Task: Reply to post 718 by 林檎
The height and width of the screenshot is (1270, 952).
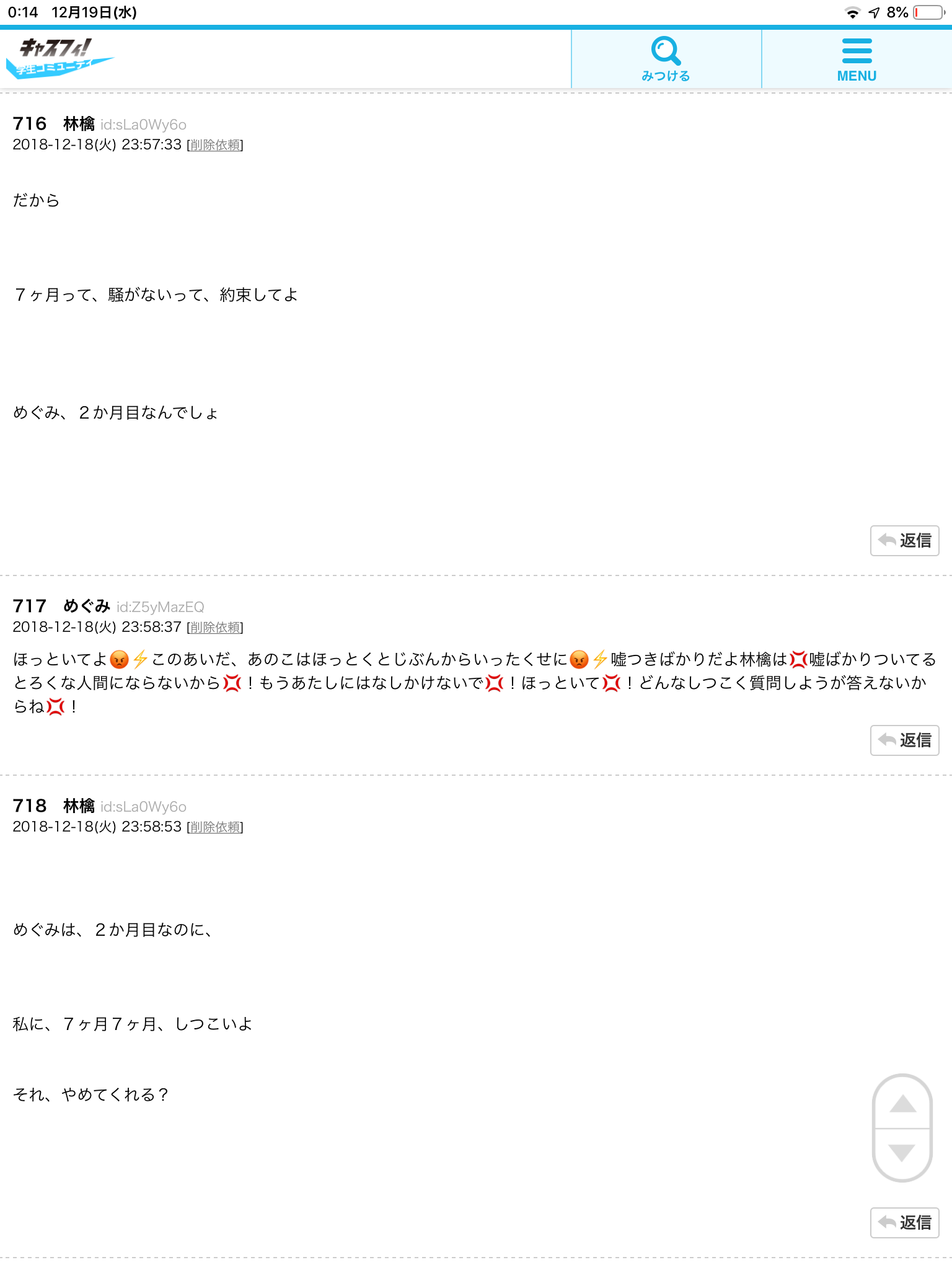Action: coord(904,1223)
